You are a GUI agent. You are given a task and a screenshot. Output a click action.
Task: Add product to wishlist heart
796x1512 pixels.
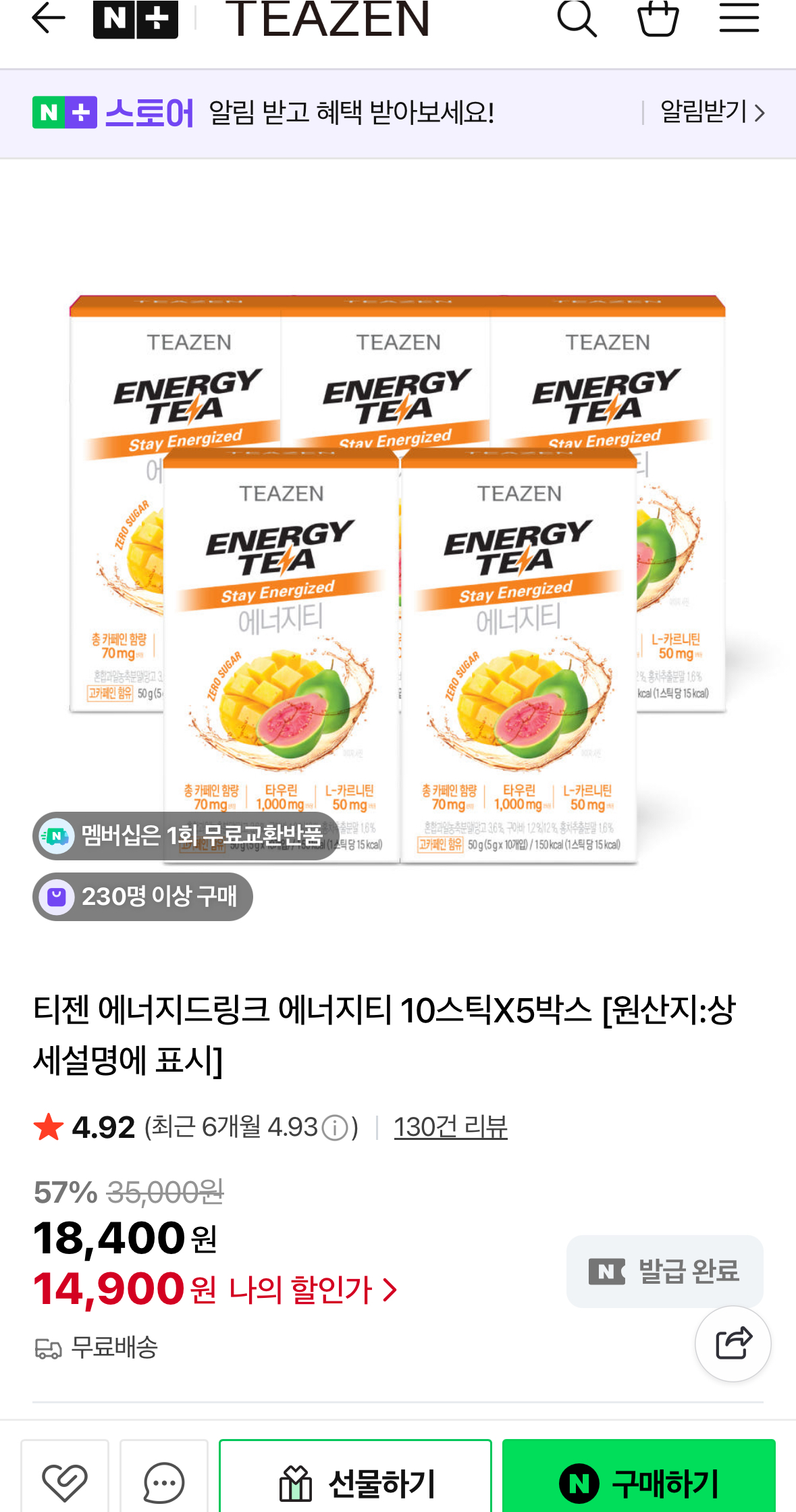pos(65,1482)
